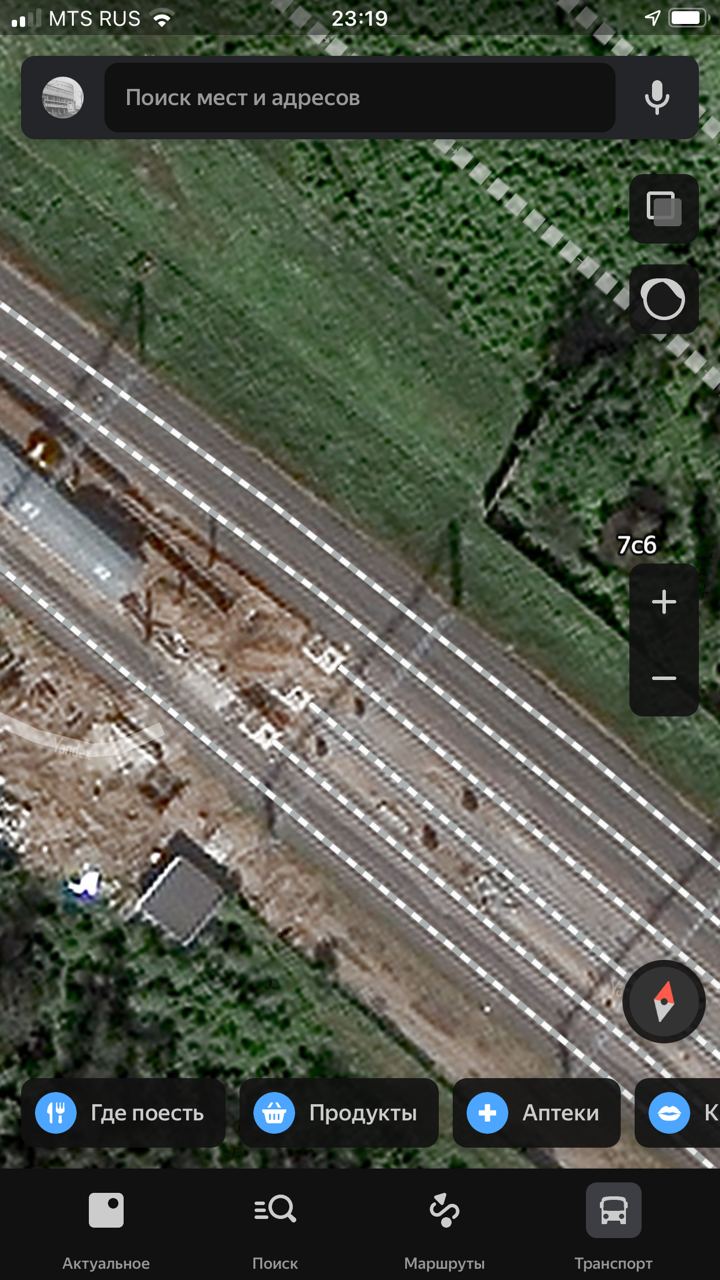Viewport: 720px width, 1280px height.
Task: Open the profile avatar in search bar
Action: (62, 97)
